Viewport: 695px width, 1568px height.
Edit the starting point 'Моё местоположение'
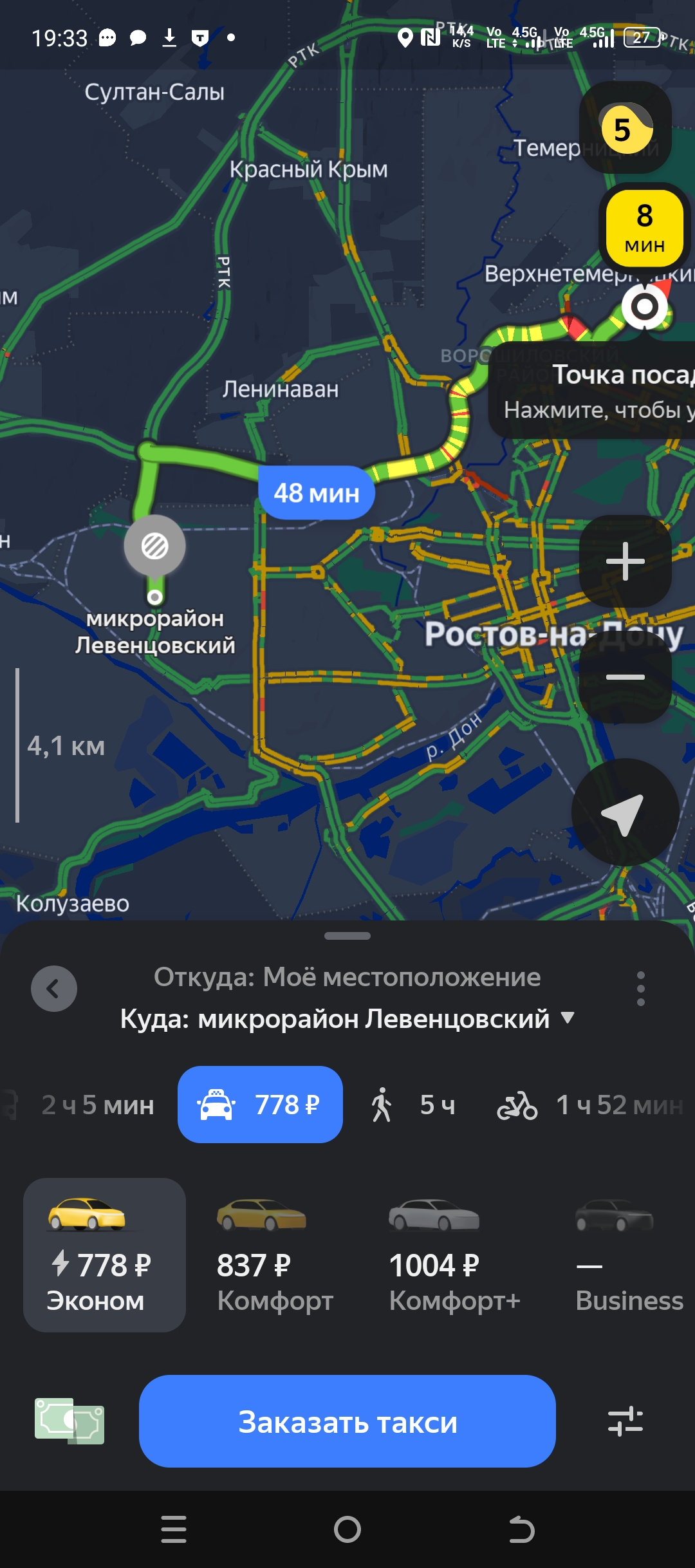(x=347, y=977)
